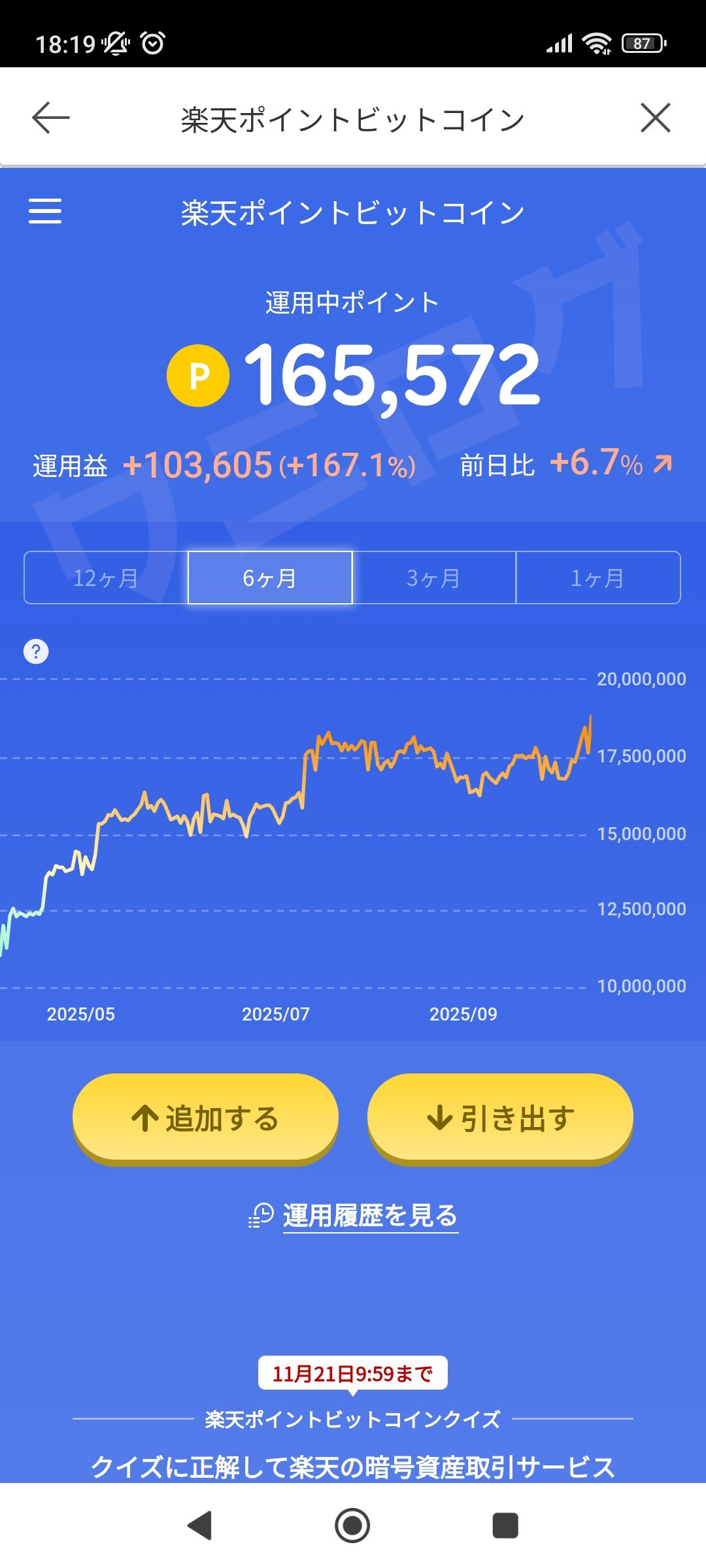
Task: Show the 3ヶ月 chart view
Action: point(434,578)
